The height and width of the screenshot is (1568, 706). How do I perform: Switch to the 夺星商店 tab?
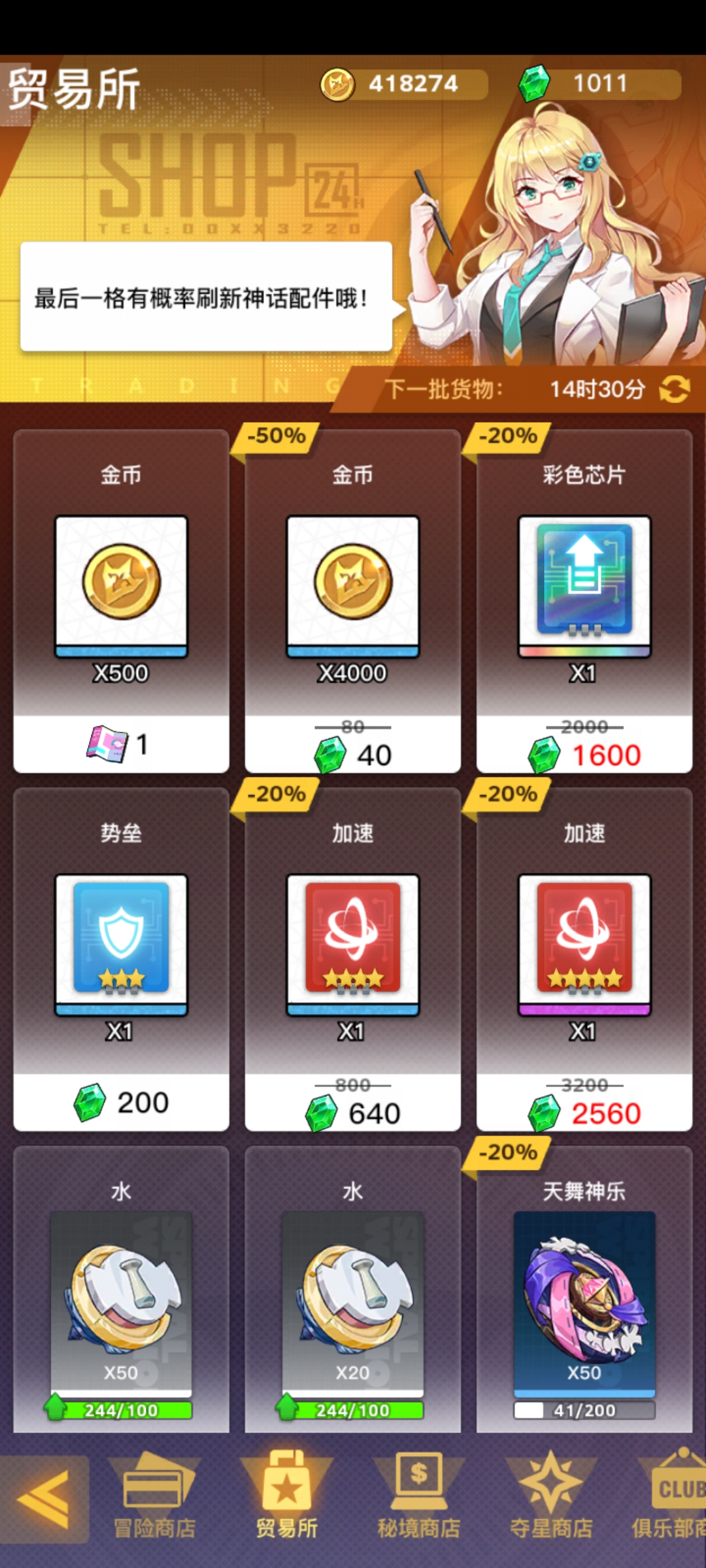551,1497
